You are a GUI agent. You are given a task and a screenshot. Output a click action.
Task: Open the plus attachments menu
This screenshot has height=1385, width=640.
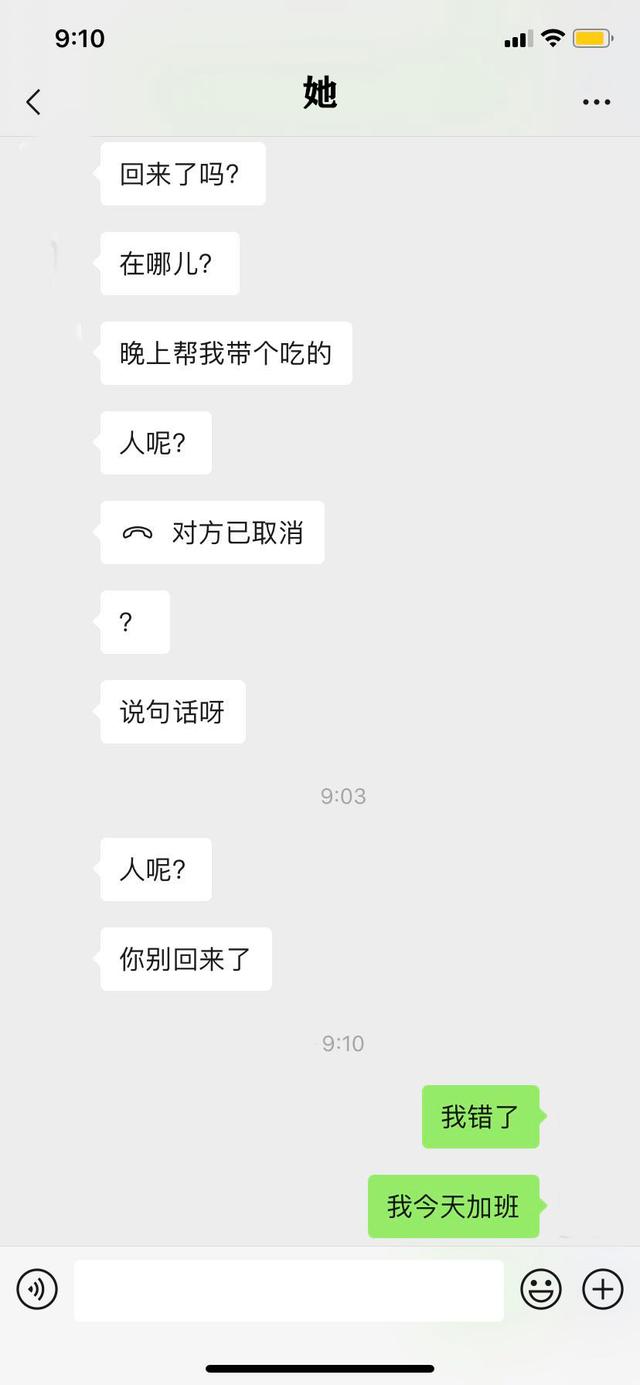coord(603,1289)
